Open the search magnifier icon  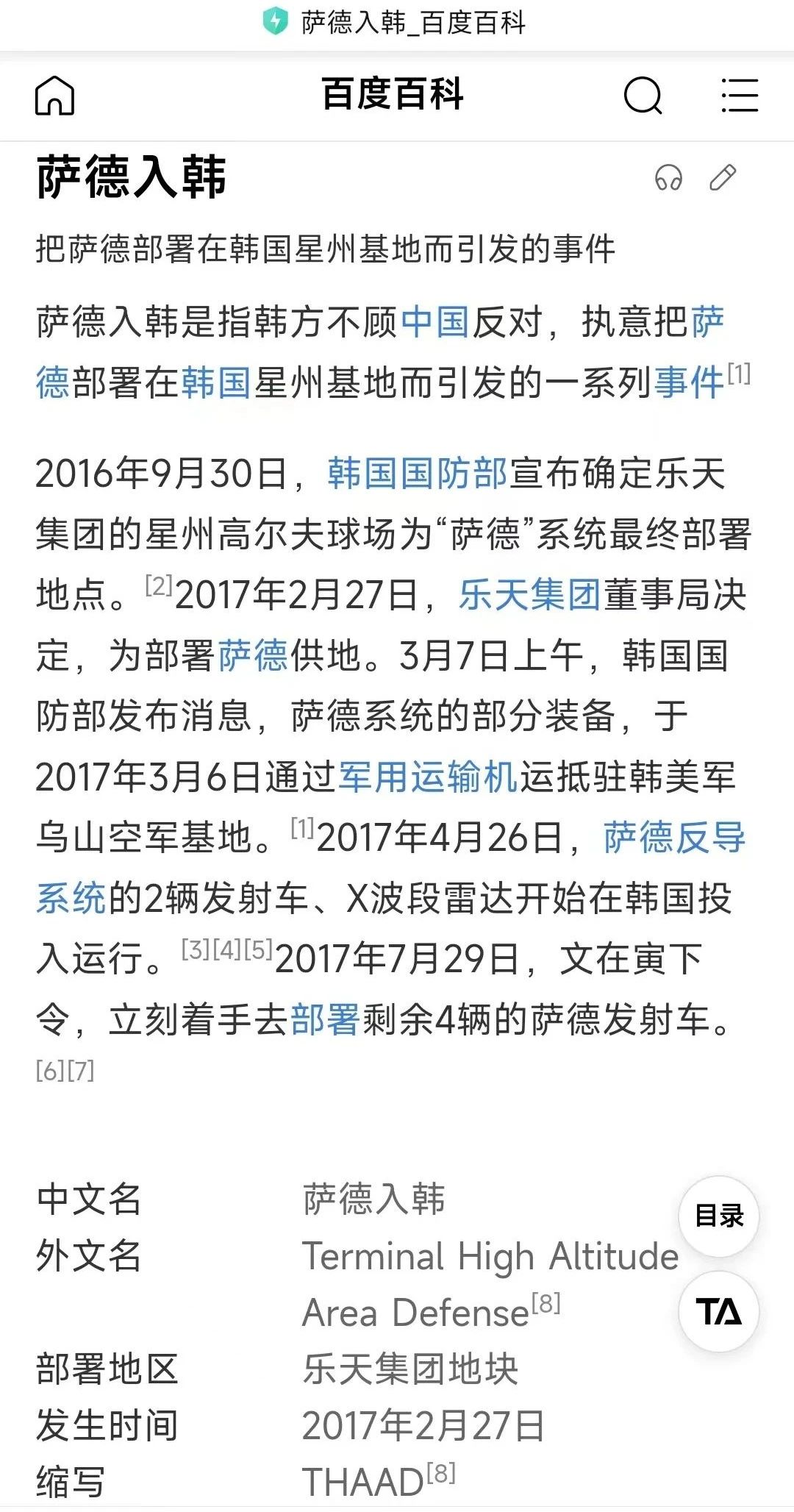643,96
